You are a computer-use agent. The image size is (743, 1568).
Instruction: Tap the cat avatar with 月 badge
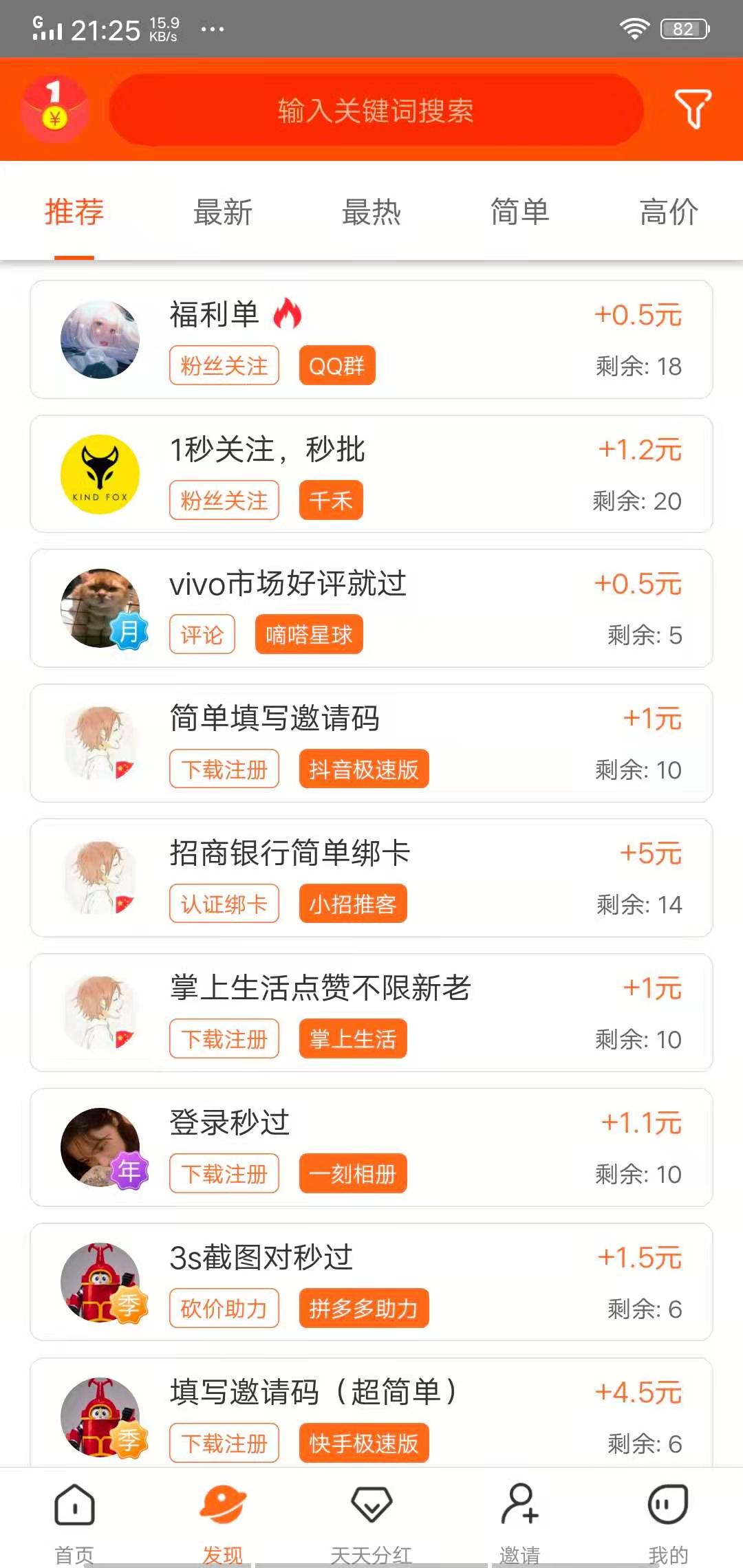tap(100, 609)
